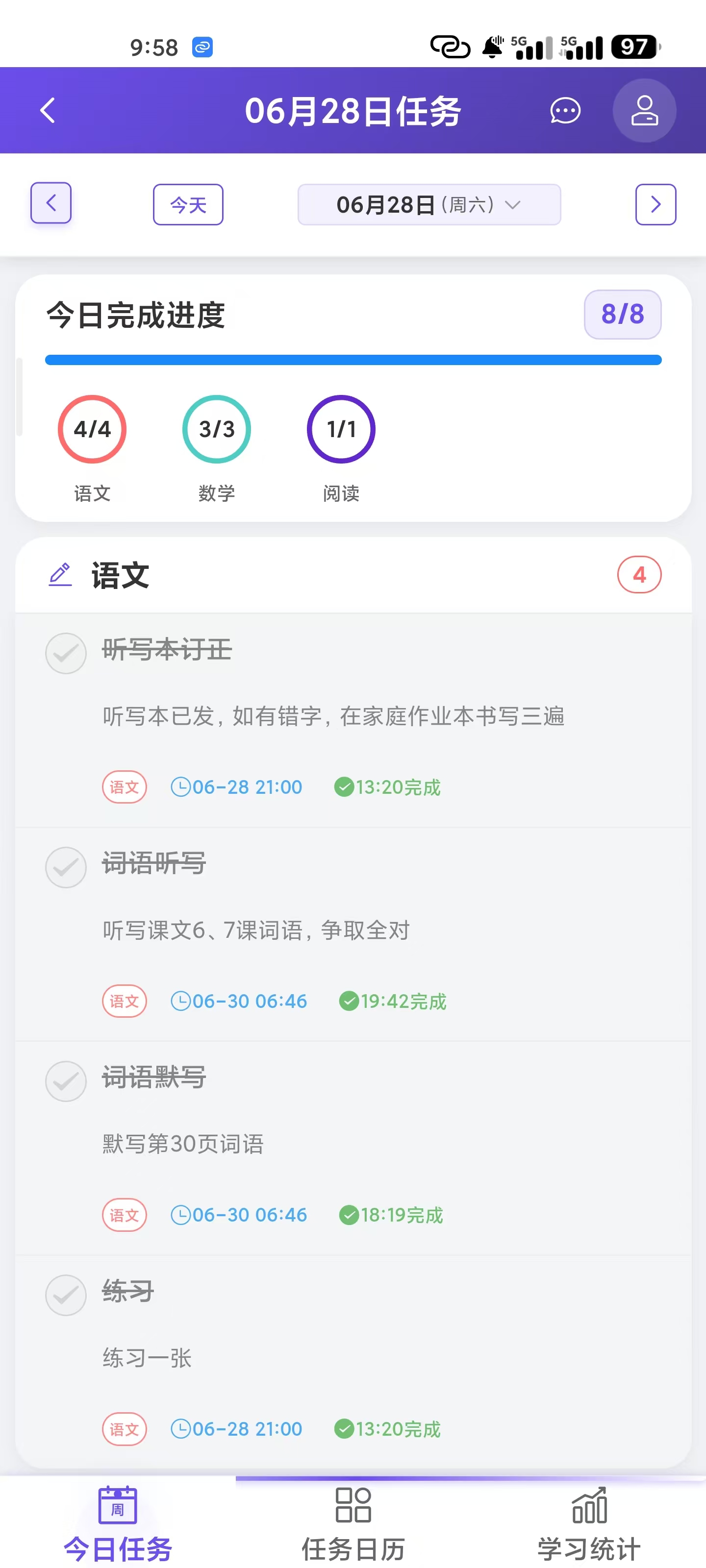This screenshot has width=706, height=1568.
Task: Select the 阅读 progress circle
Action: click(341, 429)
